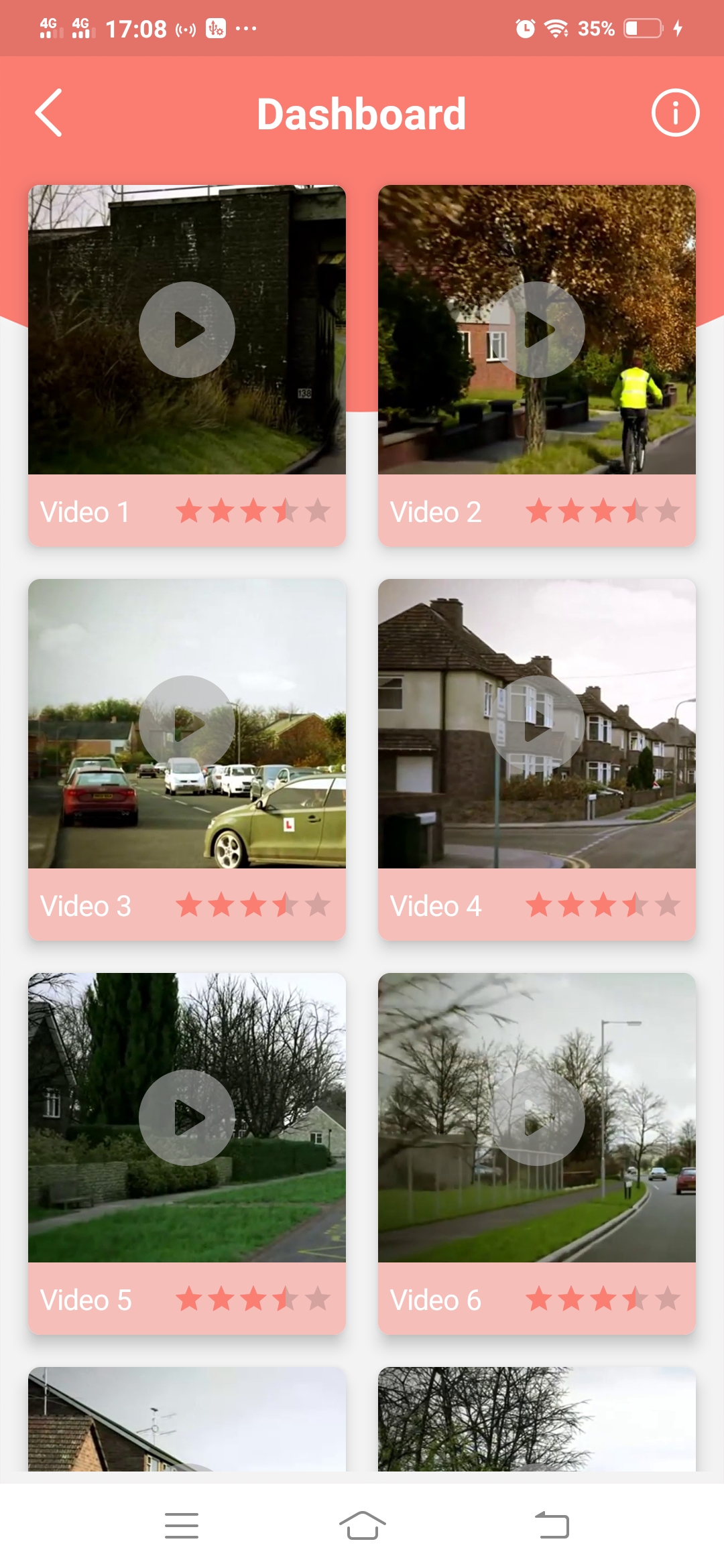Tap the system home button

pyautogui.click(x=362, y=1526)
